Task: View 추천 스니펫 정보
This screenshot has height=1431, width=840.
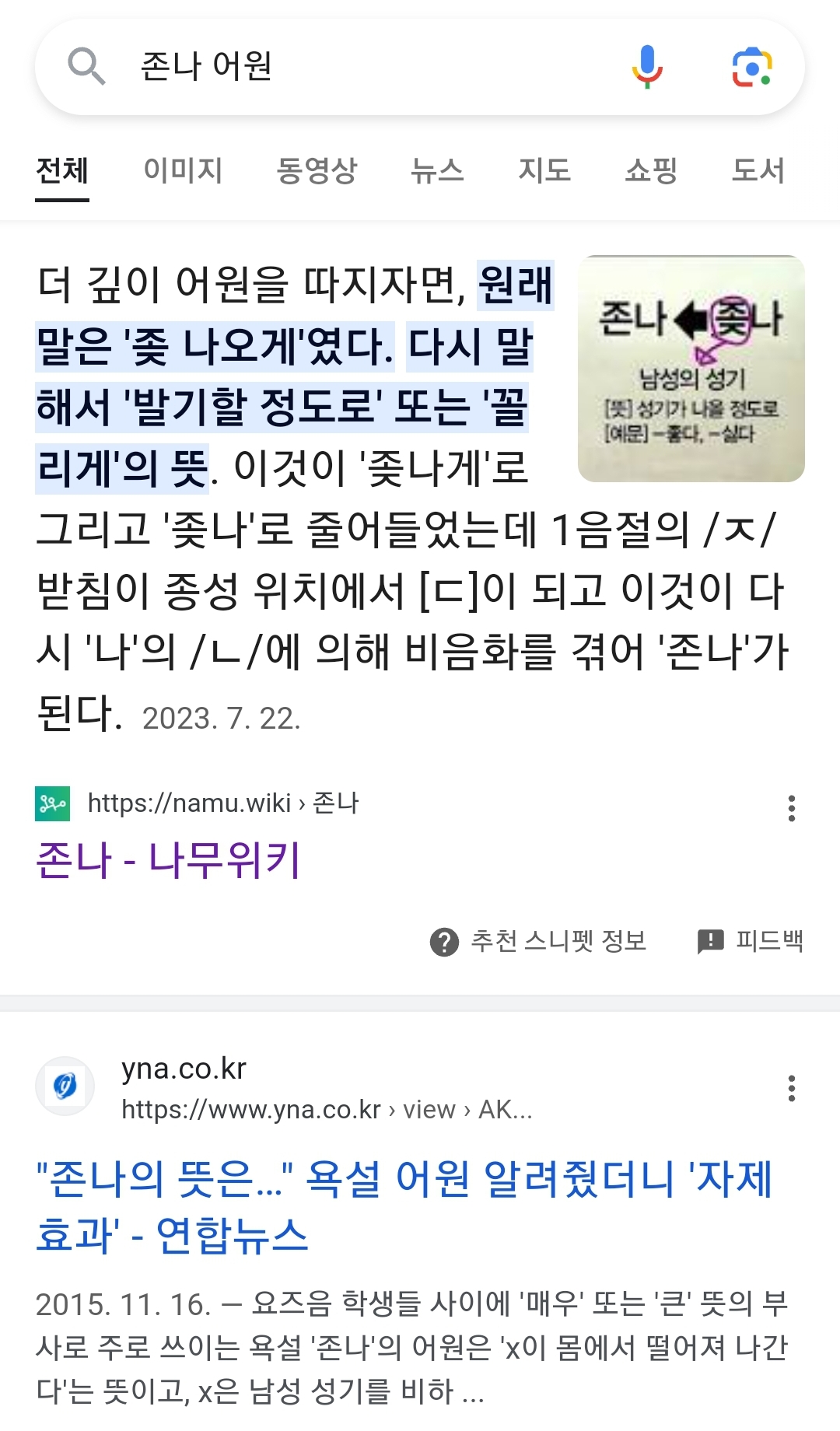Action: click(538, 941)
